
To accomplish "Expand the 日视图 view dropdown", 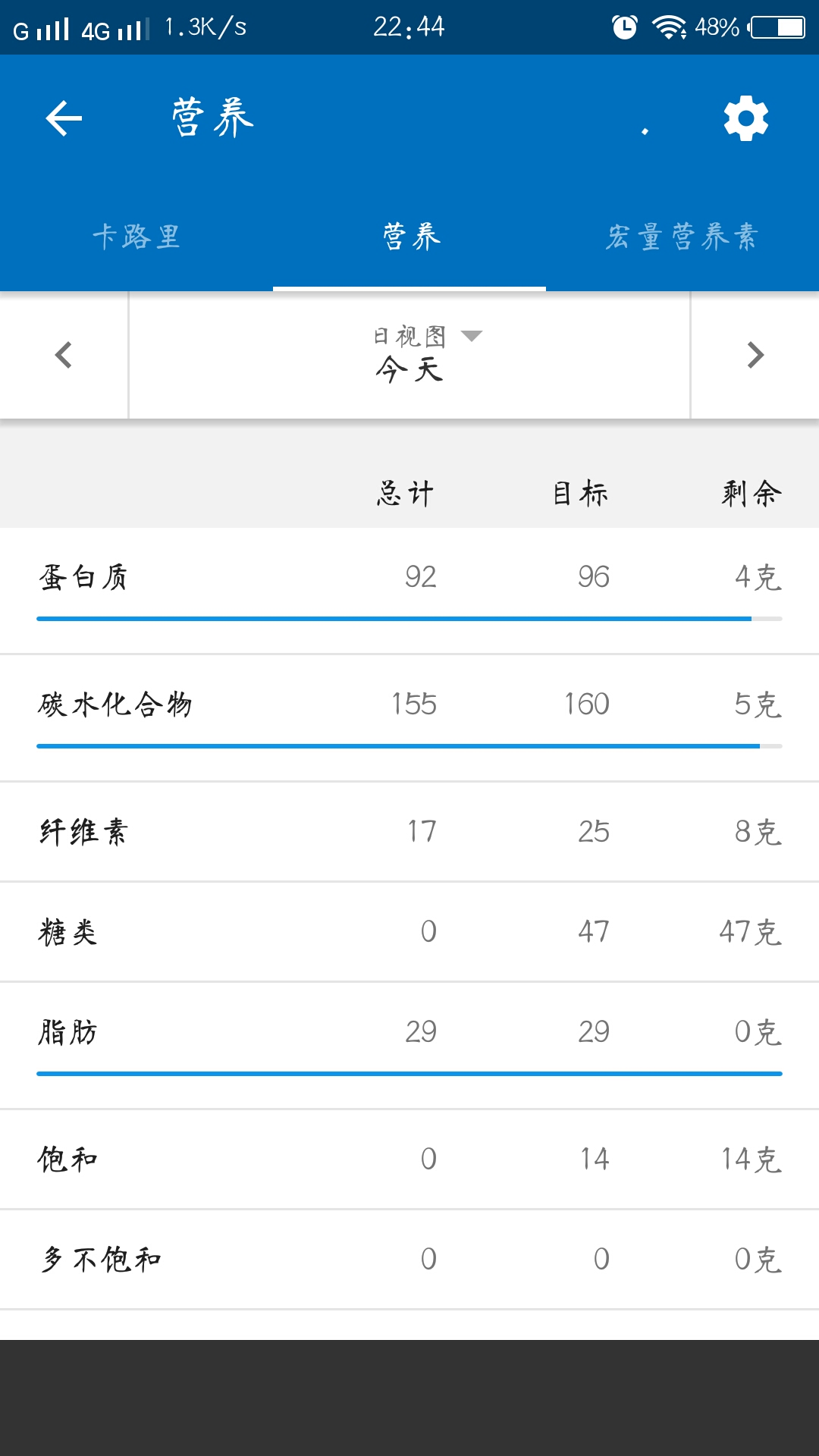I will (428, 336).
